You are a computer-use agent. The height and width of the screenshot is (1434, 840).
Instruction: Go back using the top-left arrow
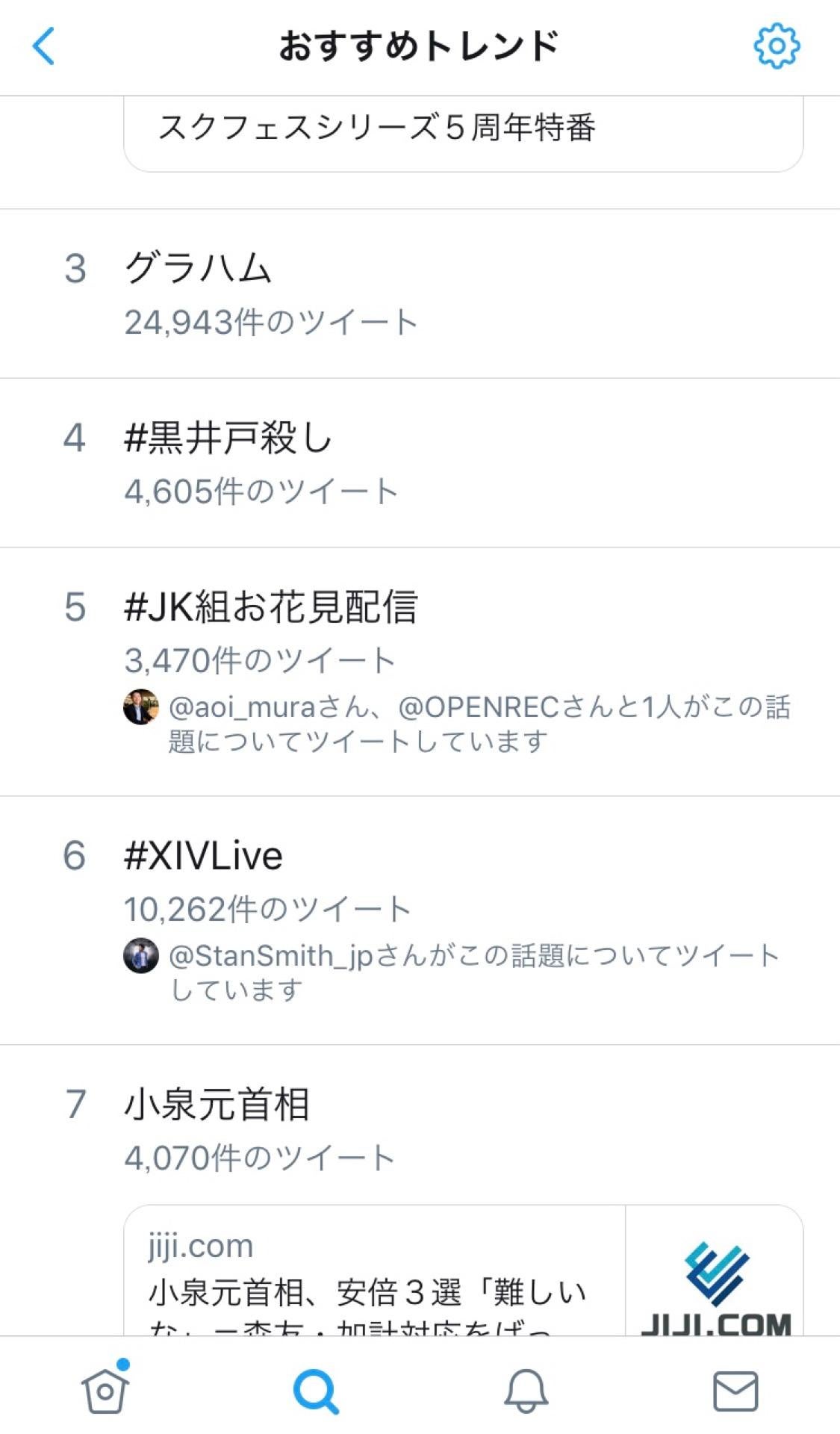coord(43,46)
